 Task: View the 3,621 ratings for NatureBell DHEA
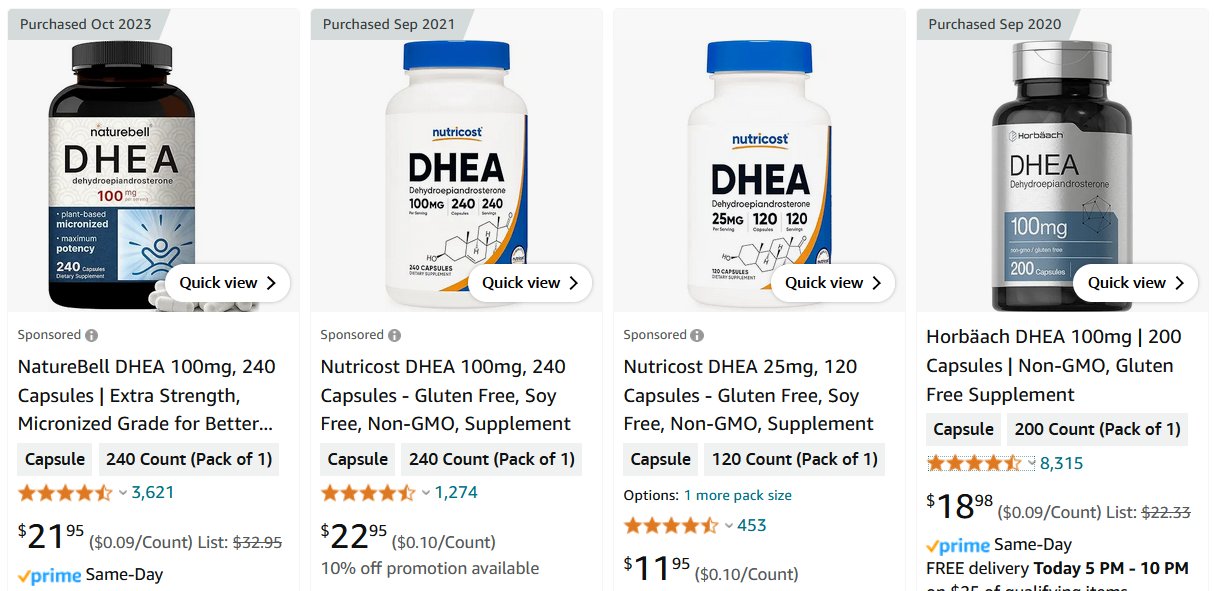[153, 492]
